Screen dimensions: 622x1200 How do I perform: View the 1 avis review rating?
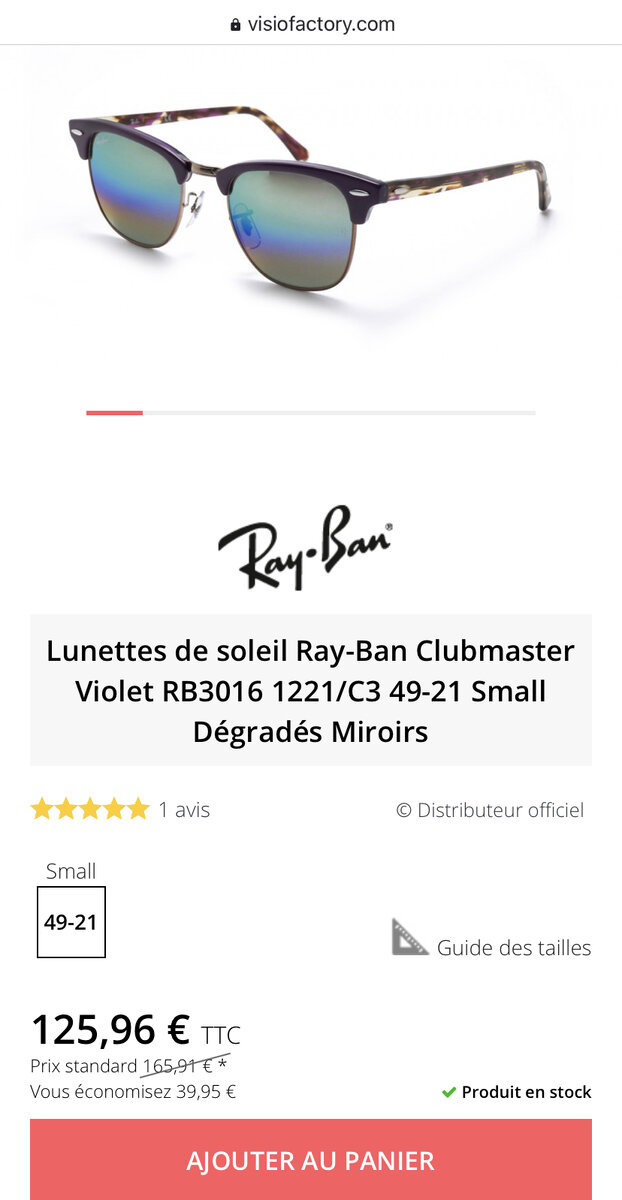pos(120,810)
